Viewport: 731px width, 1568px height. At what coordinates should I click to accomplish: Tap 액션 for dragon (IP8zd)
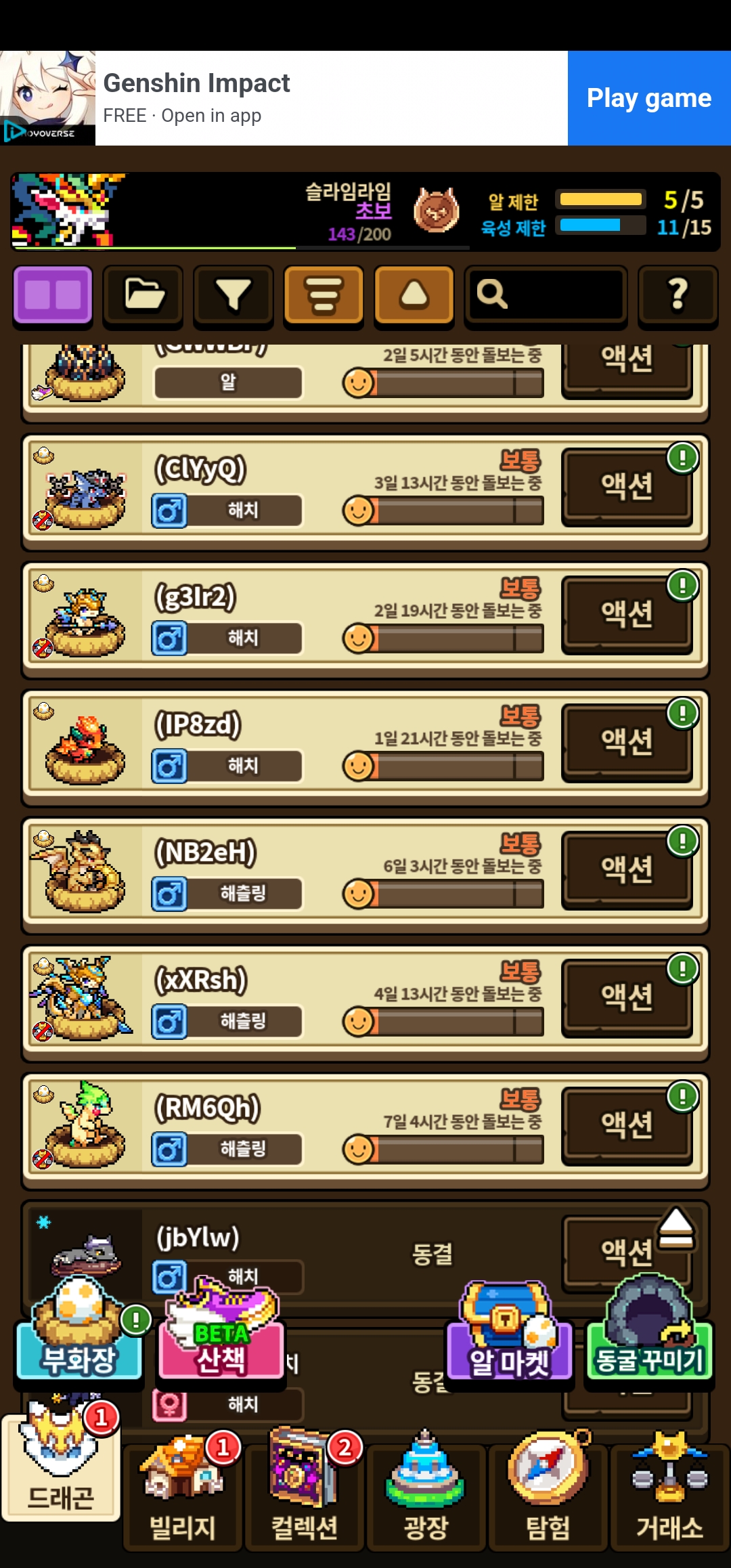coord(627,742)
